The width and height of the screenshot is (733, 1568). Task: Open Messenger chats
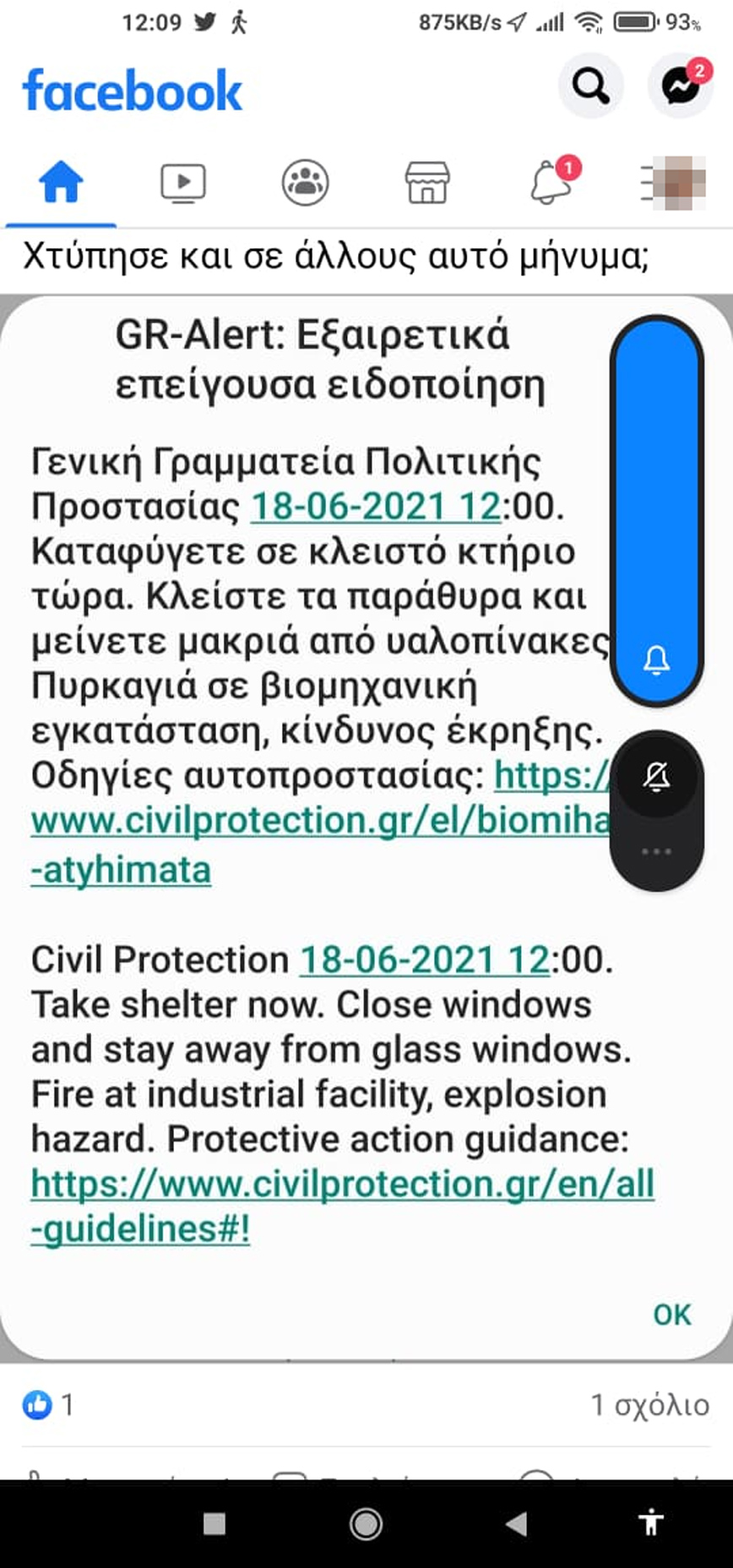(680, 85)
